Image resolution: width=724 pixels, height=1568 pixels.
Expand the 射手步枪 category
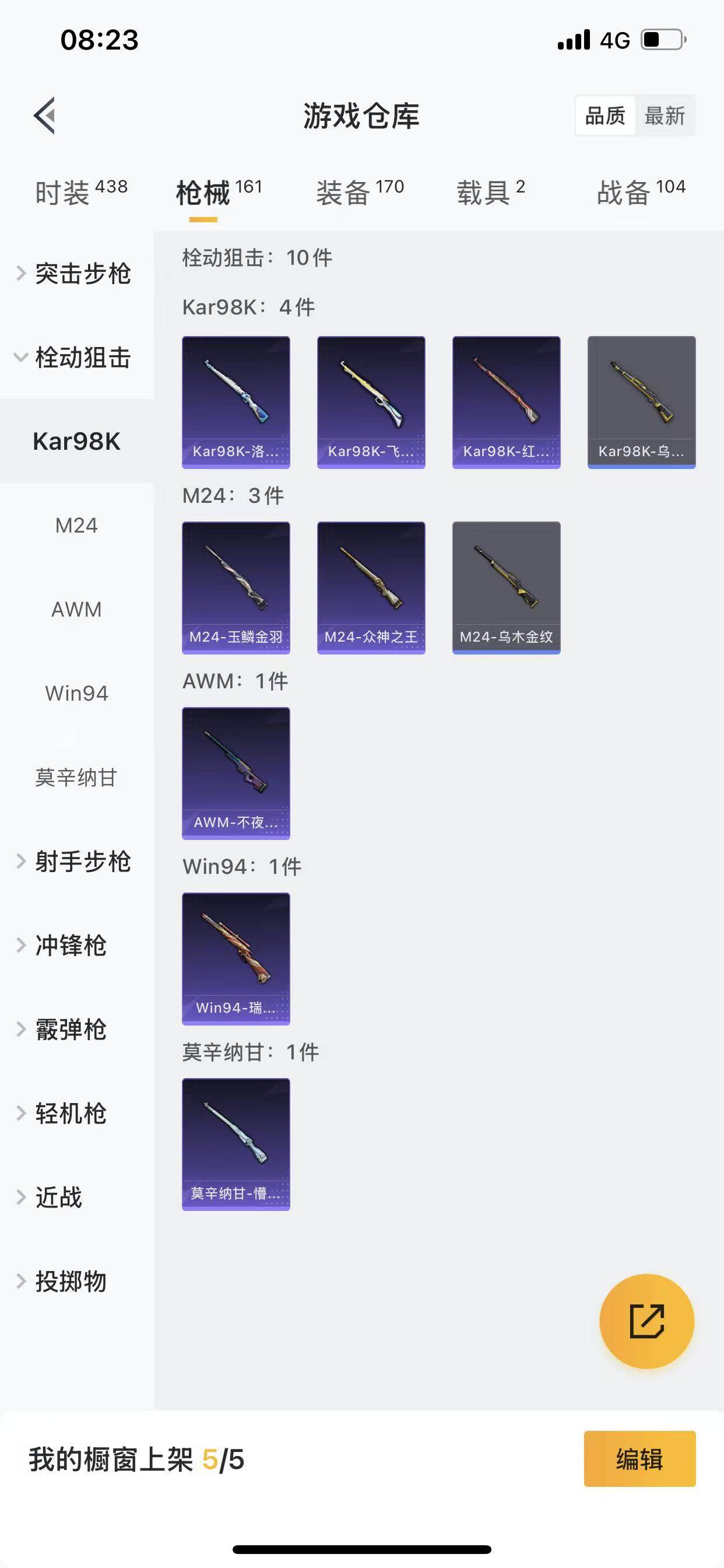pyautogui.click(x=83, y=863)
